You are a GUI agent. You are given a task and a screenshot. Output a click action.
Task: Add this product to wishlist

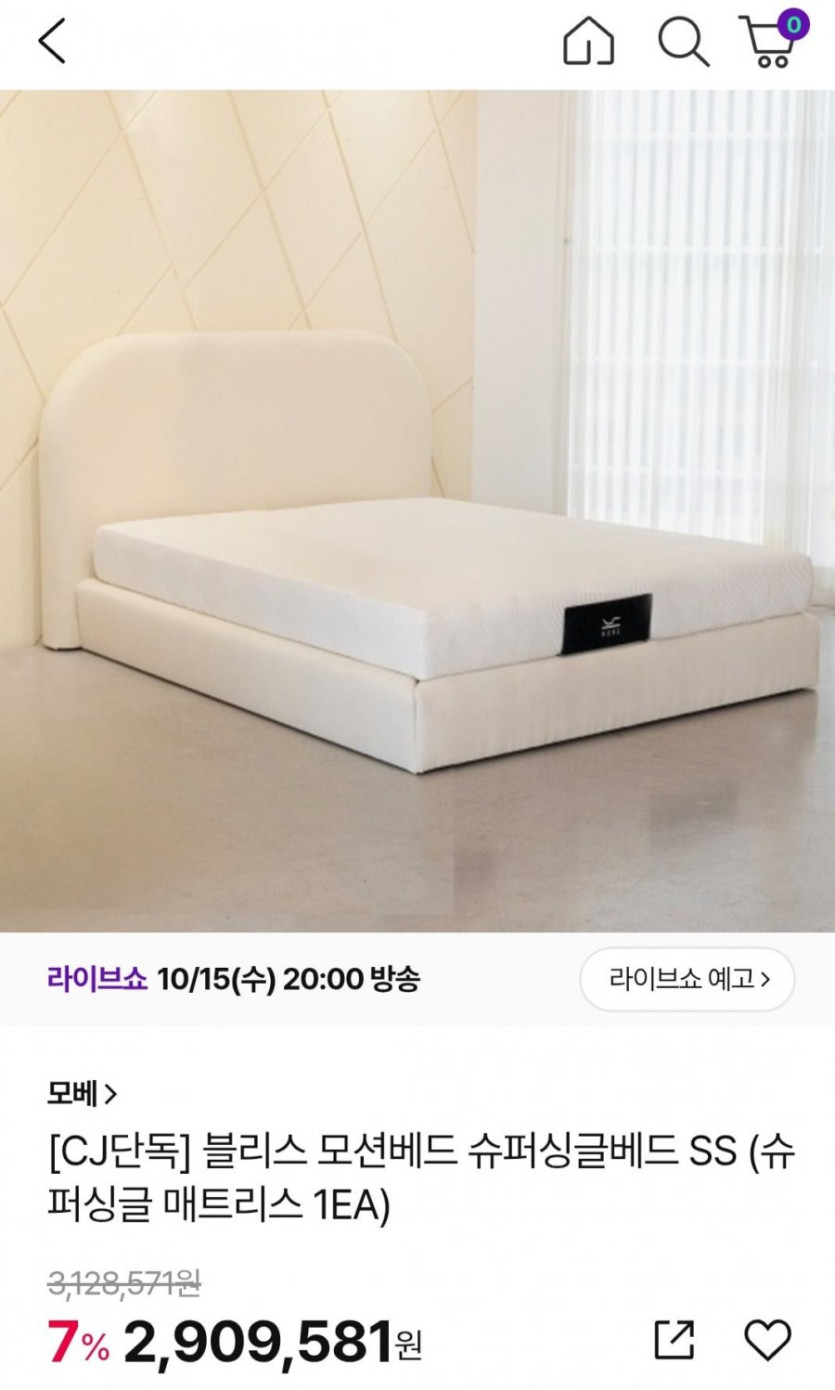[x=767, y=1339]
